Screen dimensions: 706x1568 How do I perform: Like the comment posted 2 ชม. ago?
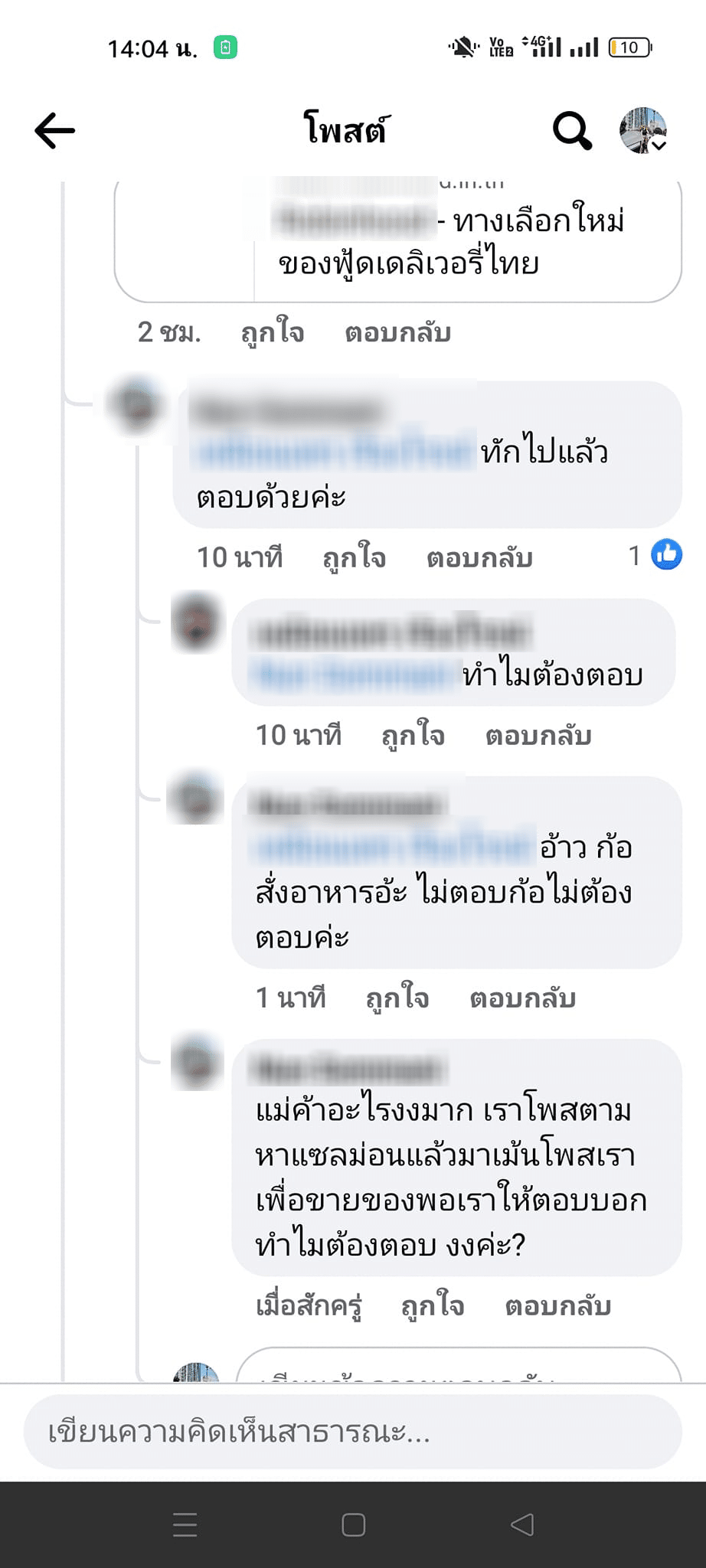pyautogui.click(x=273, y=333)
